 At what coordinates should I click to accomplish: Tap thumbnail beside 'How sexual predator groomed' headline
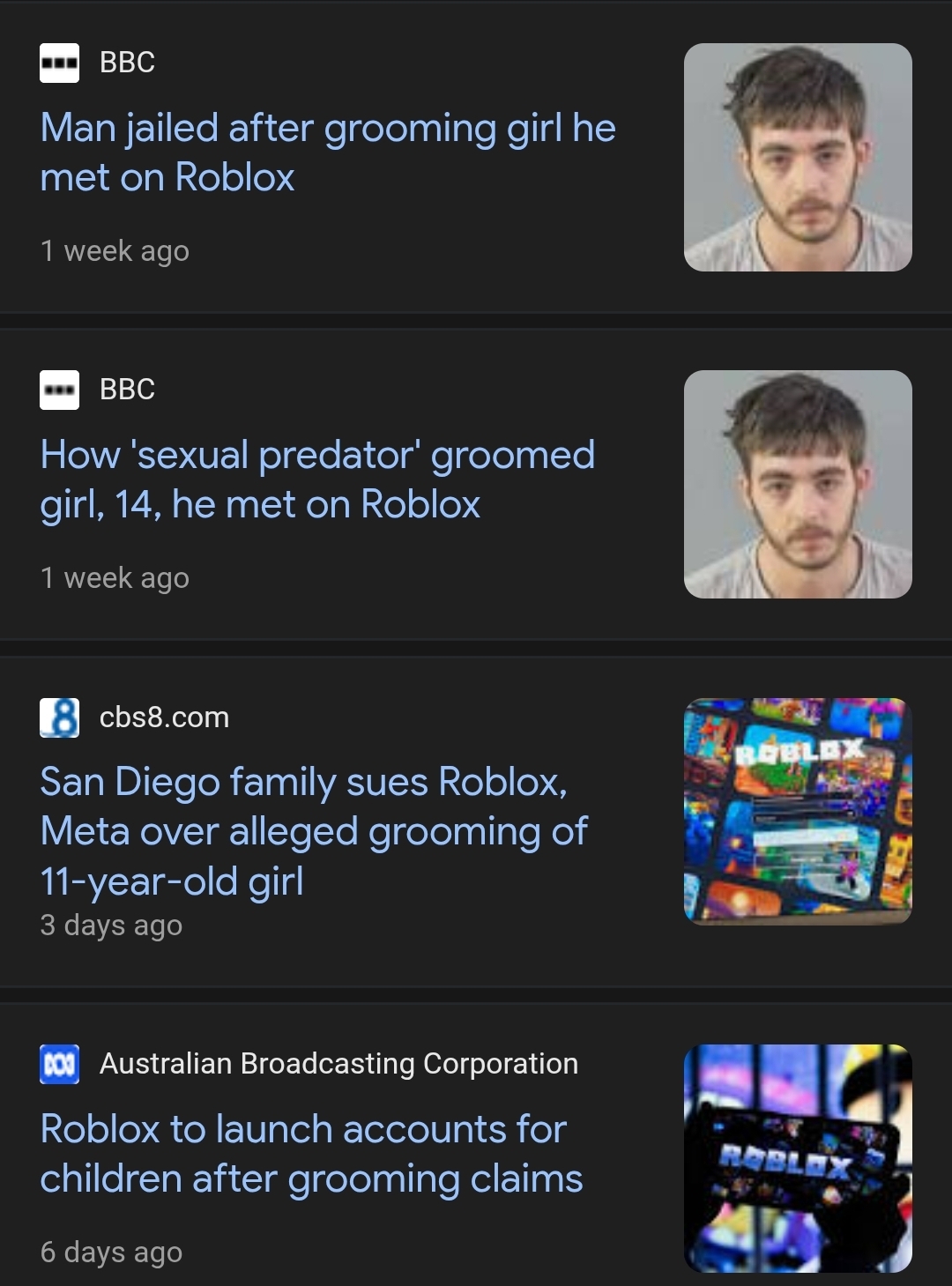click(x=798, y=485)
